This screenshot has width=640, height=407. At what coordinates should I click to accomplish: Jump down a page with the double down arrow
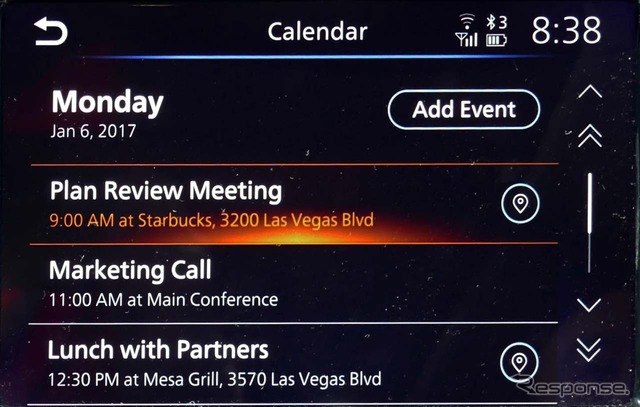click(x=590, y=348)
